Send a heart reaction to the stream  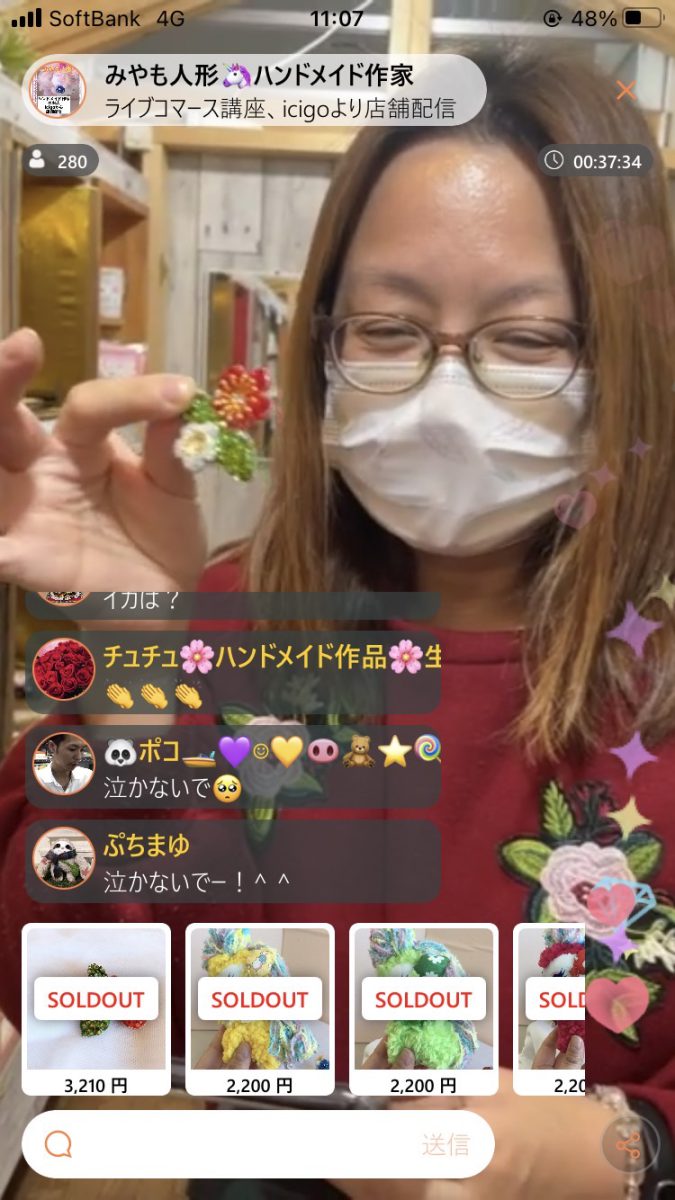tap(616, 1003)
